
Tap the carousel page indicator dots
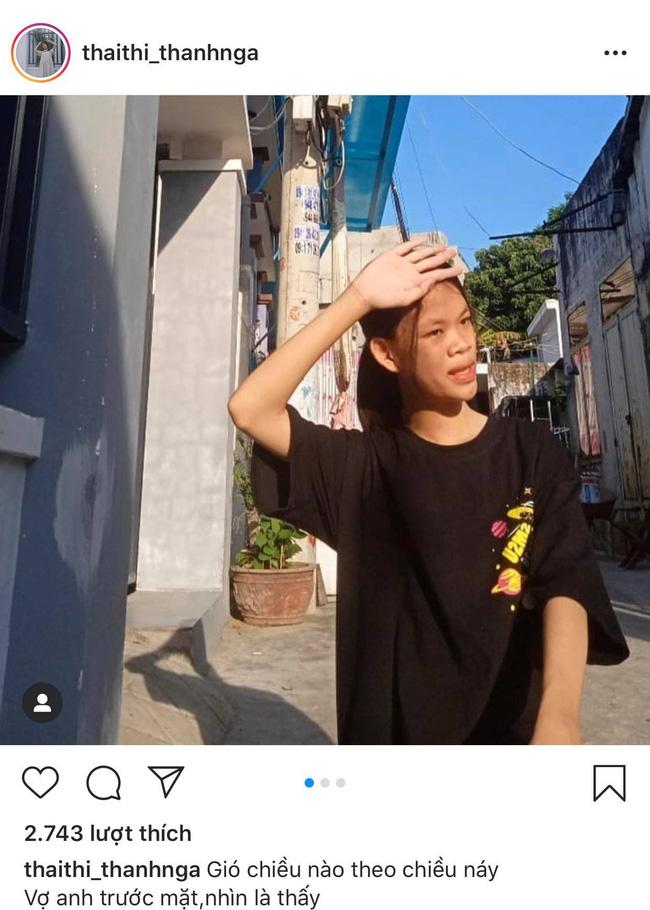click(x=325, y=783)
